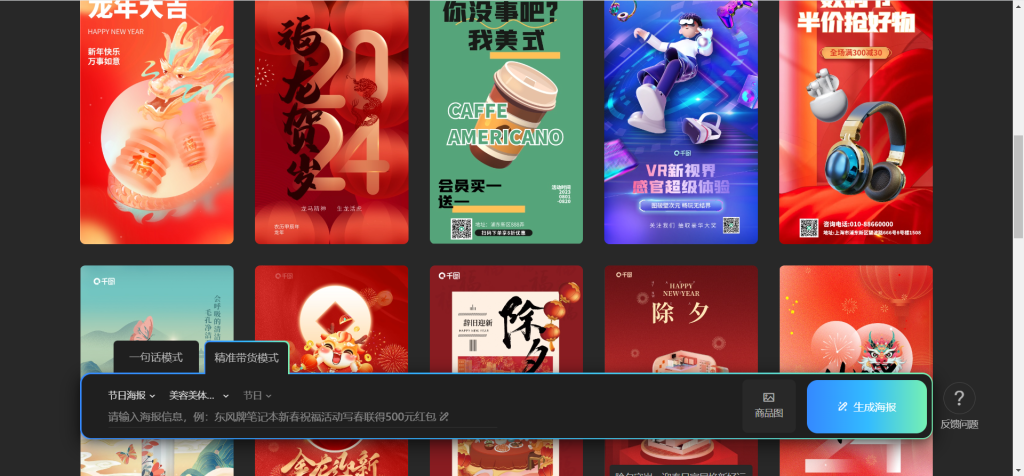1024x476 pixels.
Task: Expand the 节日 dropdown
Action: (x=258, y=395)
